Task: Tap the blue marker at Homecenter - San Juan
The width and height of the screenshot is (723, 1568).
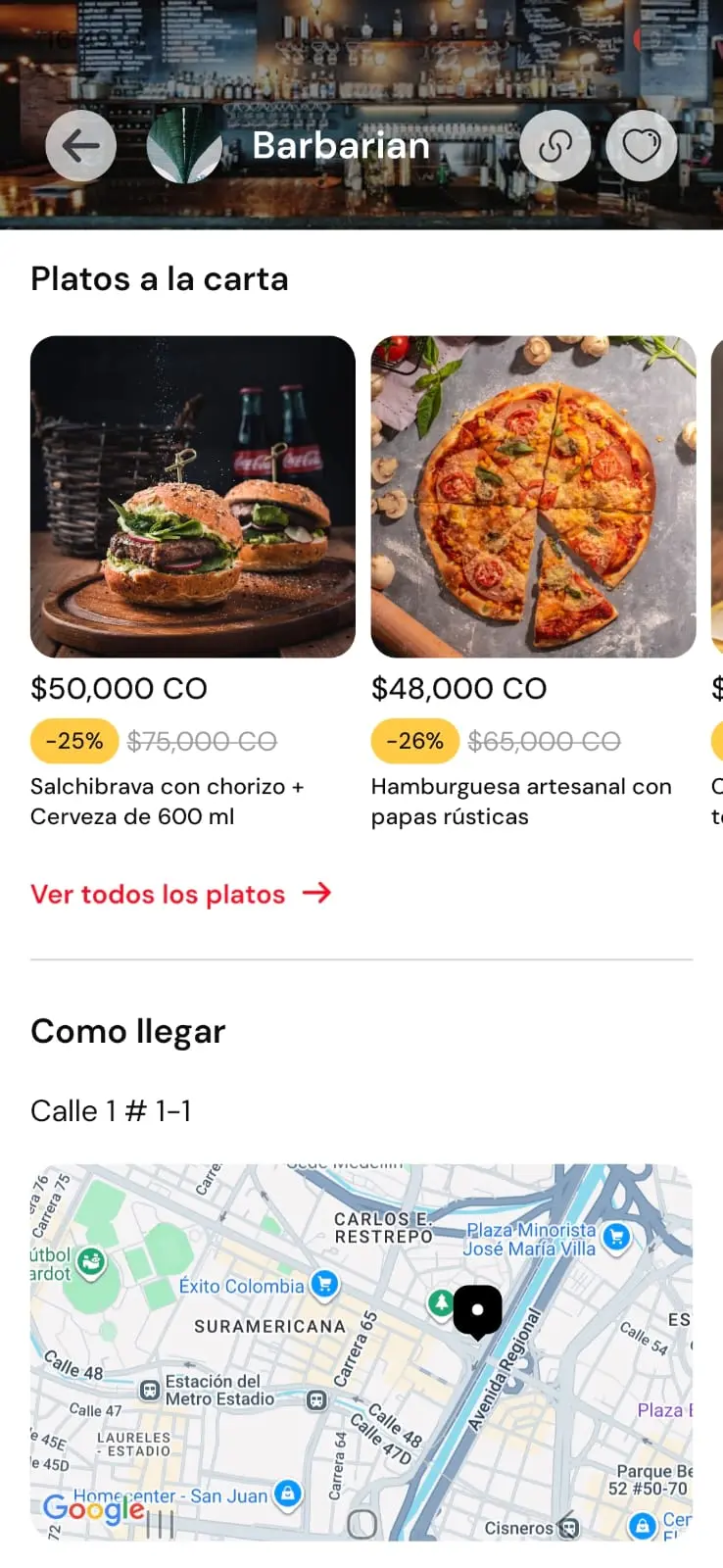Action: click(287, 1494)
